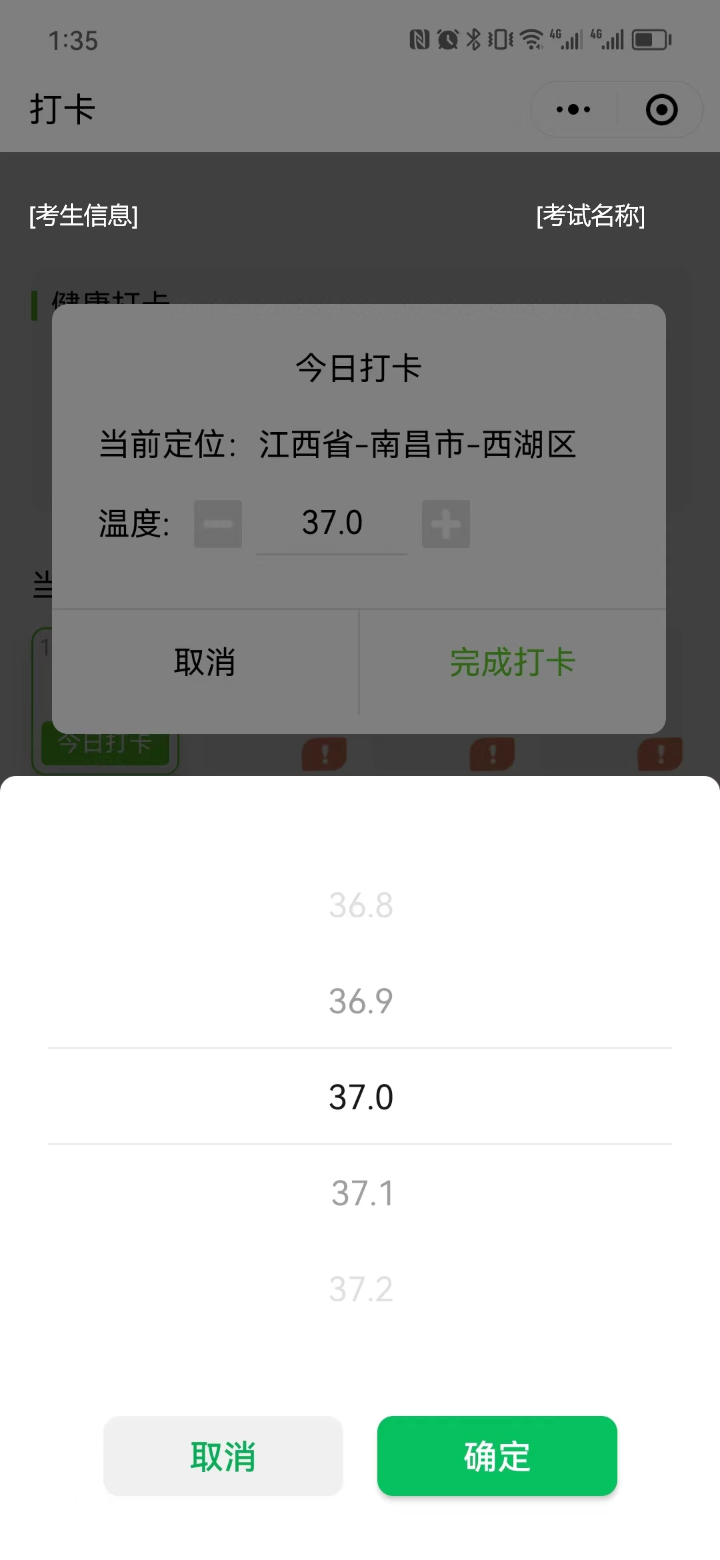Viewport: 720px width, 1560px height.
Task: Choose 36.8 from the picker list
Action: (x=360, y=906)
